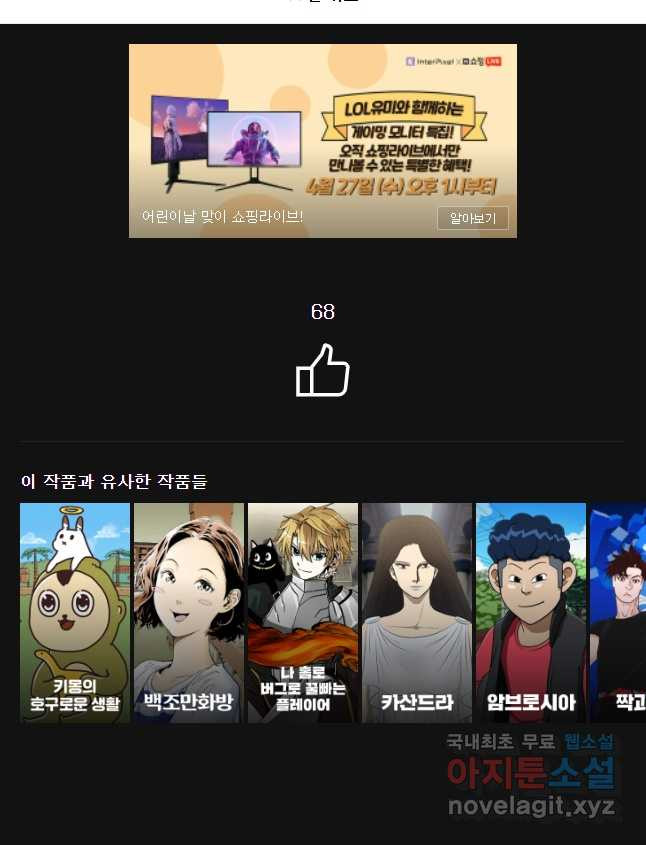Tap the 알아보기 button on the ad banner
This screenshot has height=845, width=646.
coord(472,218)
